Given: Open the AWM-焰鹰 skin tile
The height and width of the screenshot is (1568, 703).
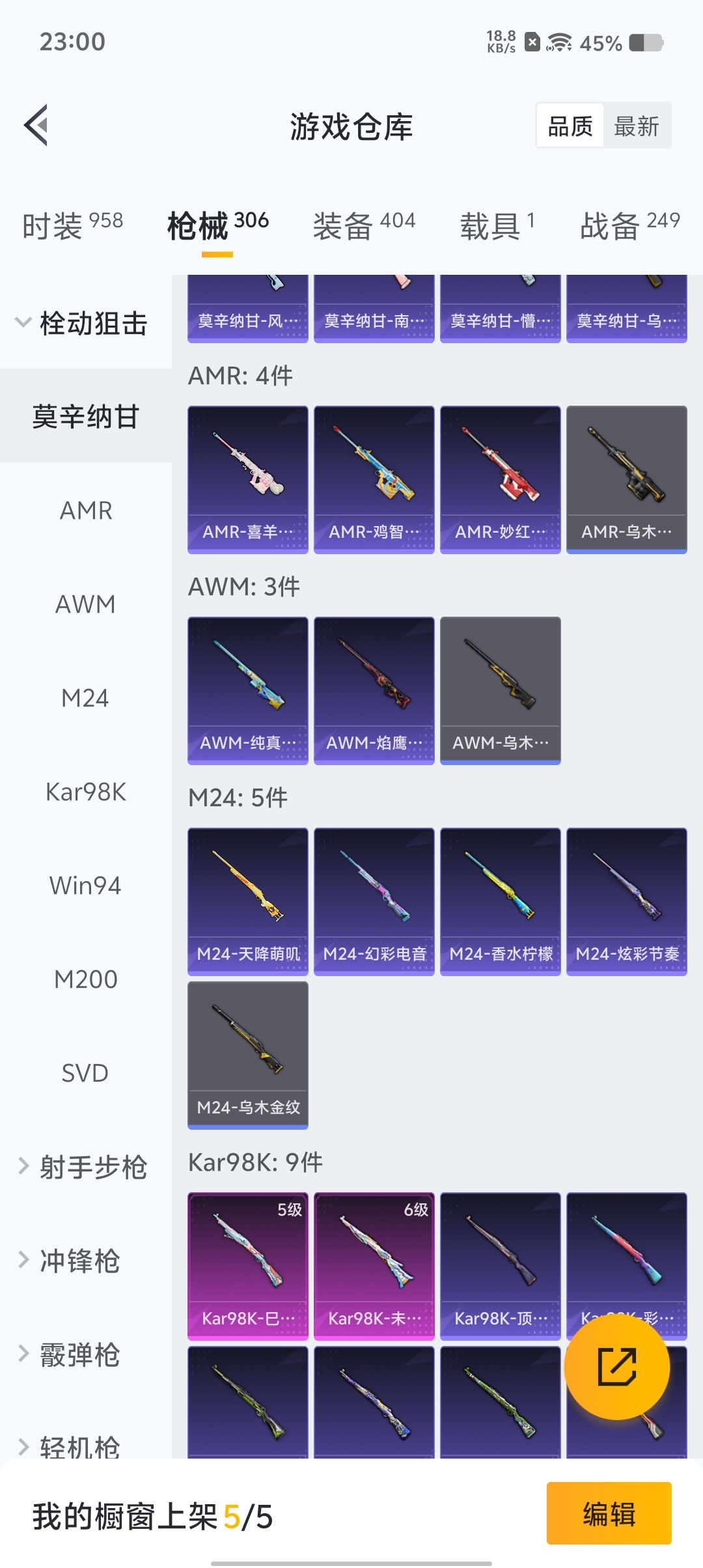Looking at the screenshot, I should click(374, 690).
